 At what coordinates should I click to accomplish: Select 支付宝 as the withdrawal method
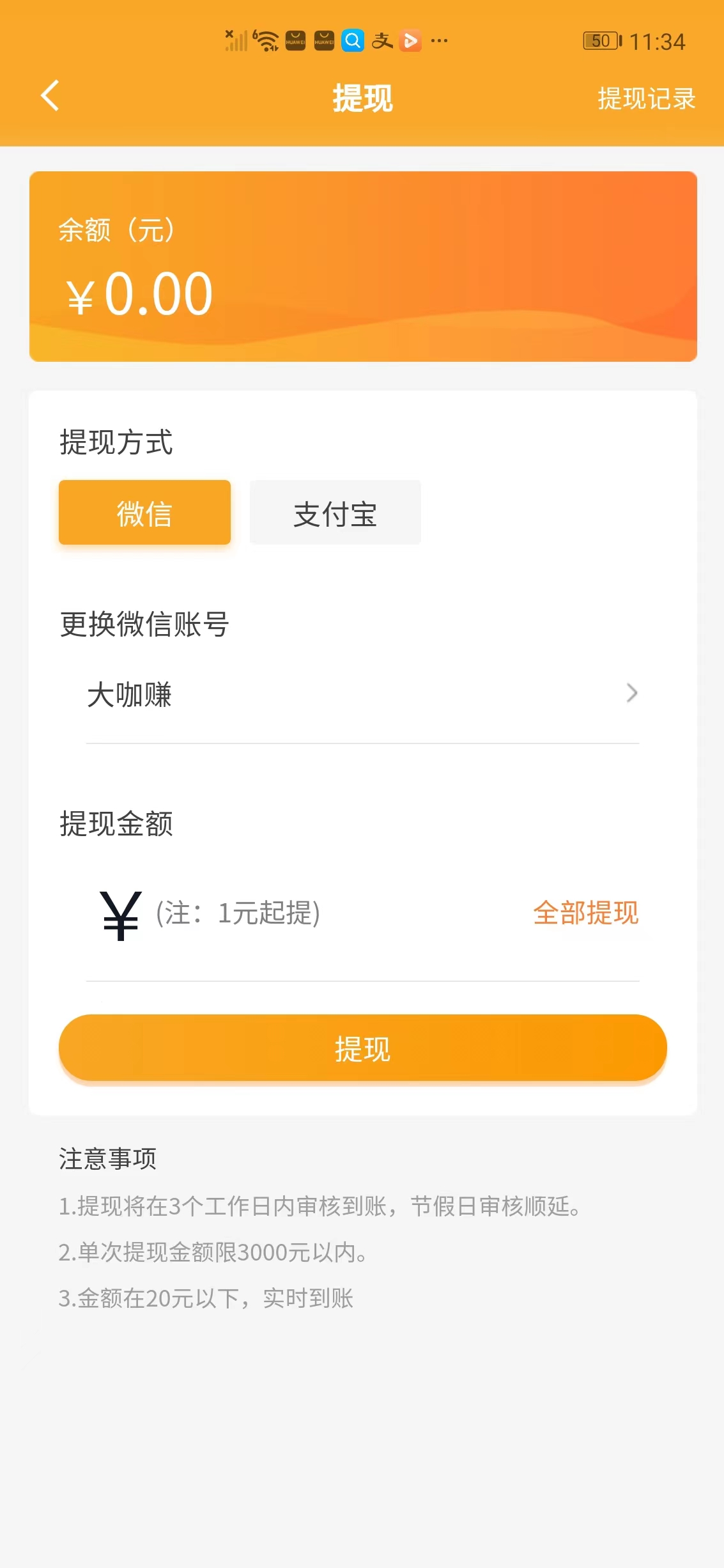coord(335,511)
